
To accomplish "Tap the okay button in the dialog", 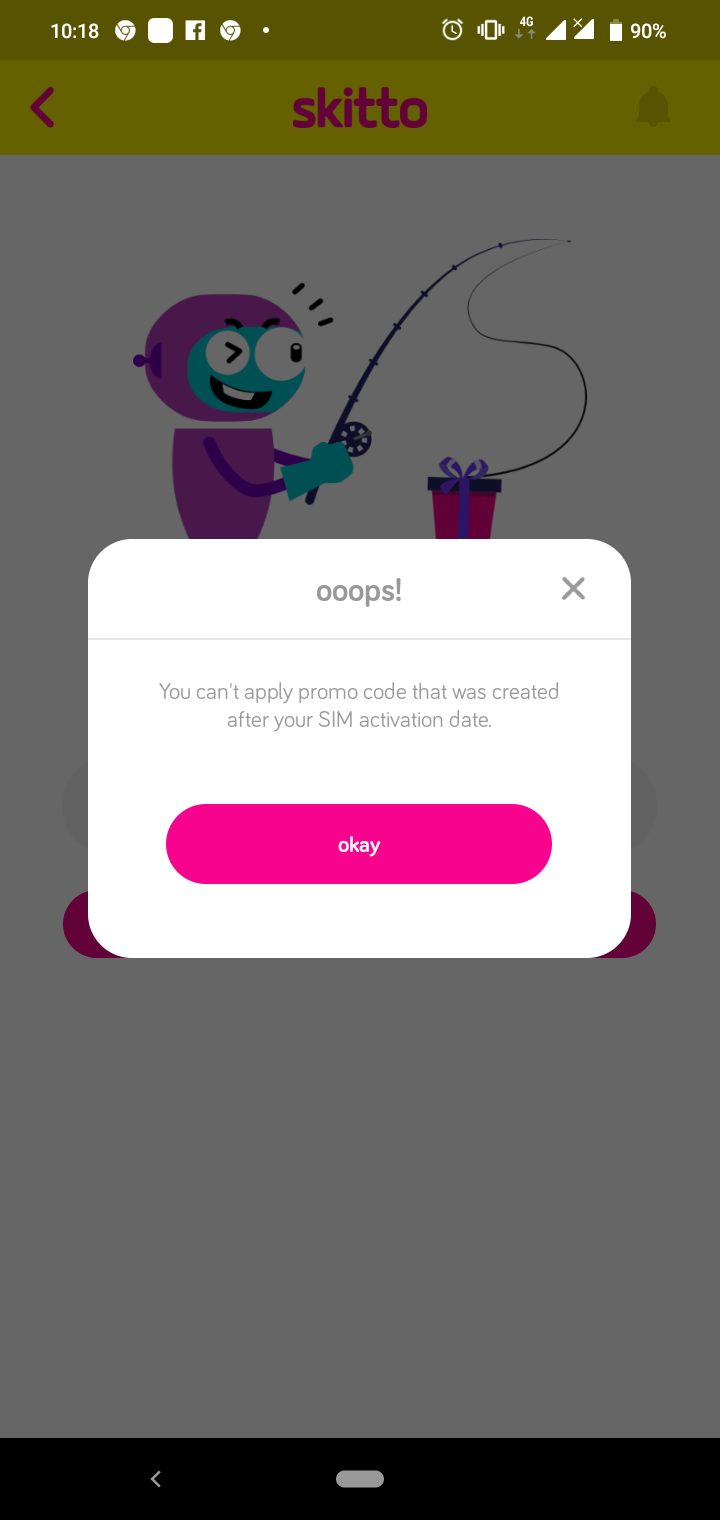I will pyautogui.click(x=358, y=844).
